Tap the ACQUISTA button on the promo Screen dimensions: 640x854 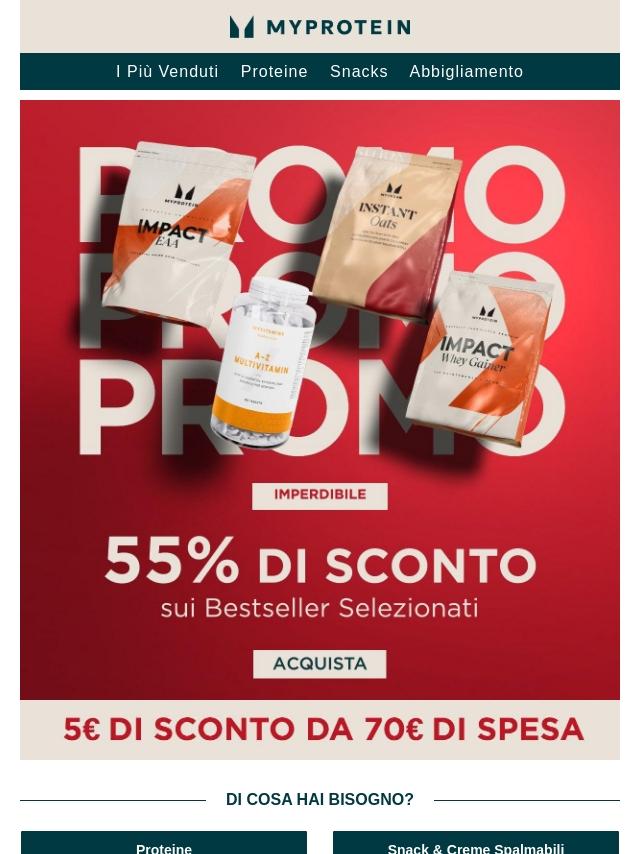point(320,664)
